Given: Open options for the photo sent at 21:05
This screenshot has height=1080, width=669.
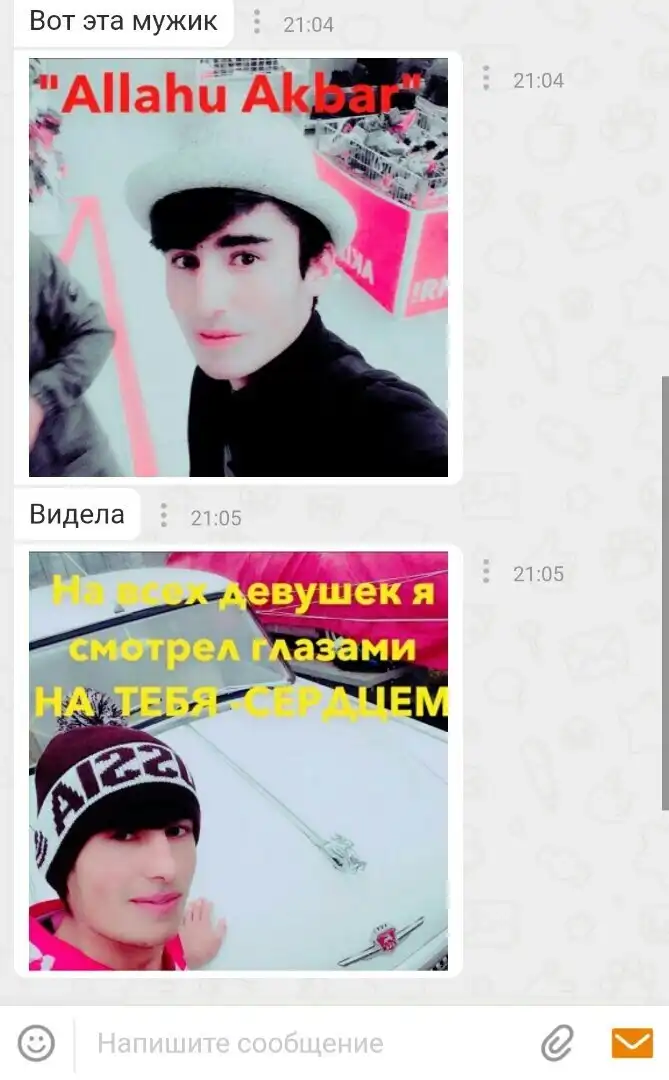Looking at the screenshot, I should pyautogui.click(x=486, y=572).
